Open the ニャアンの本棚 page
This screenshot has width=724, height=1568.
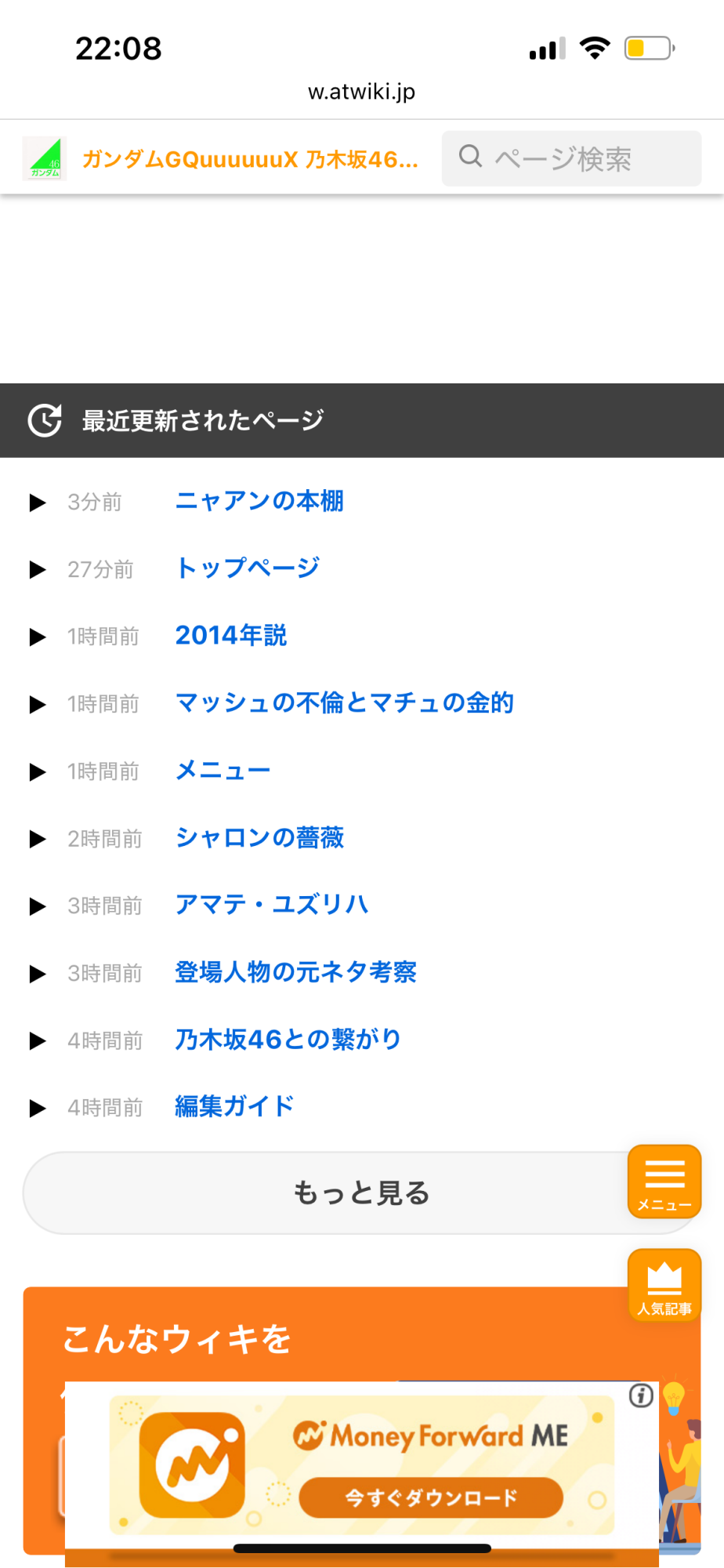click(259, 501)
